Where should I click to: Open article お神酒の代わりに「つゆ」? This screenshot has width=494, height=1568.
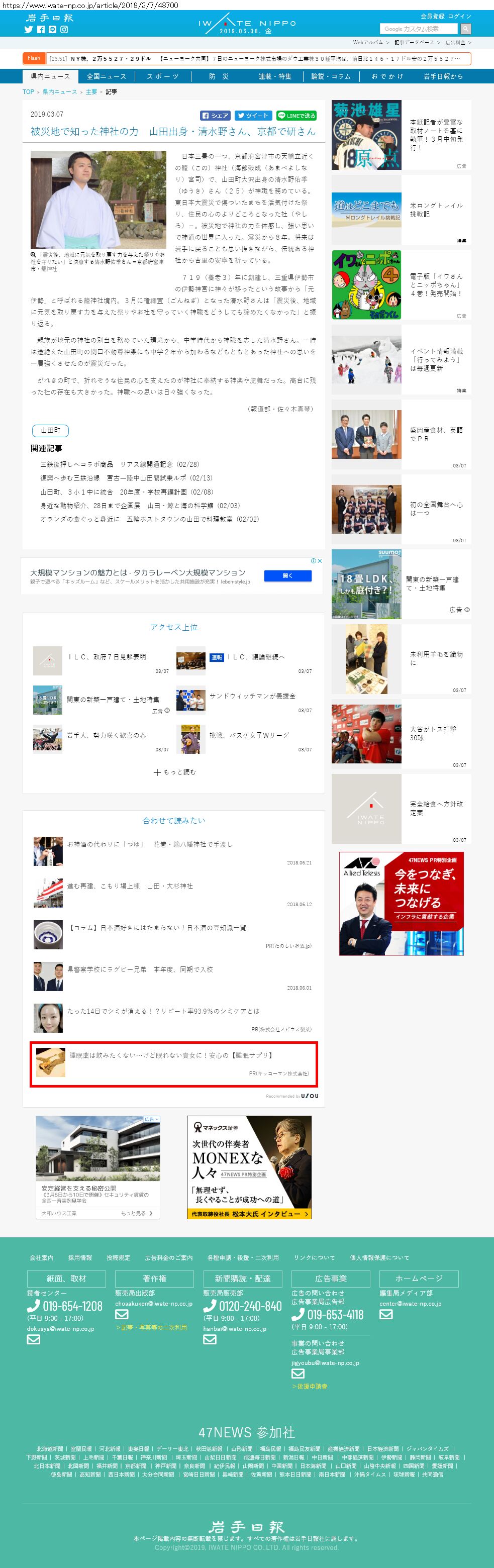(x=149, y=844)
